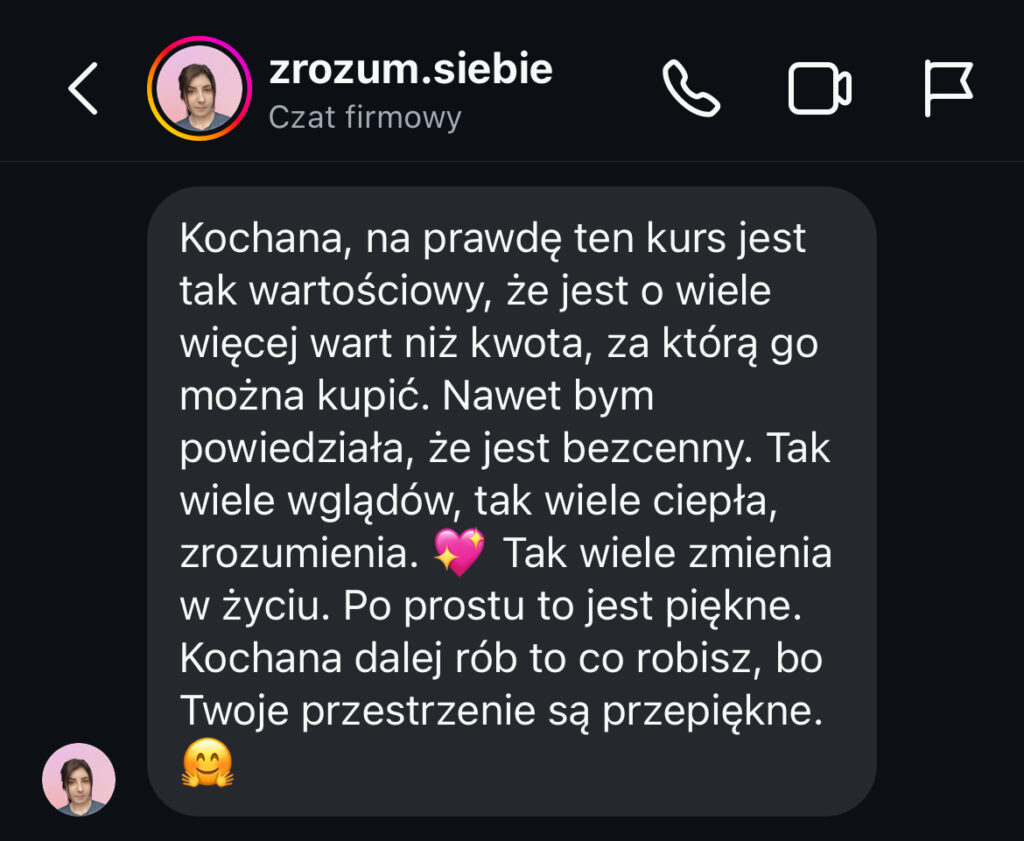Tap the flag icon in the header

pos(946,88)
